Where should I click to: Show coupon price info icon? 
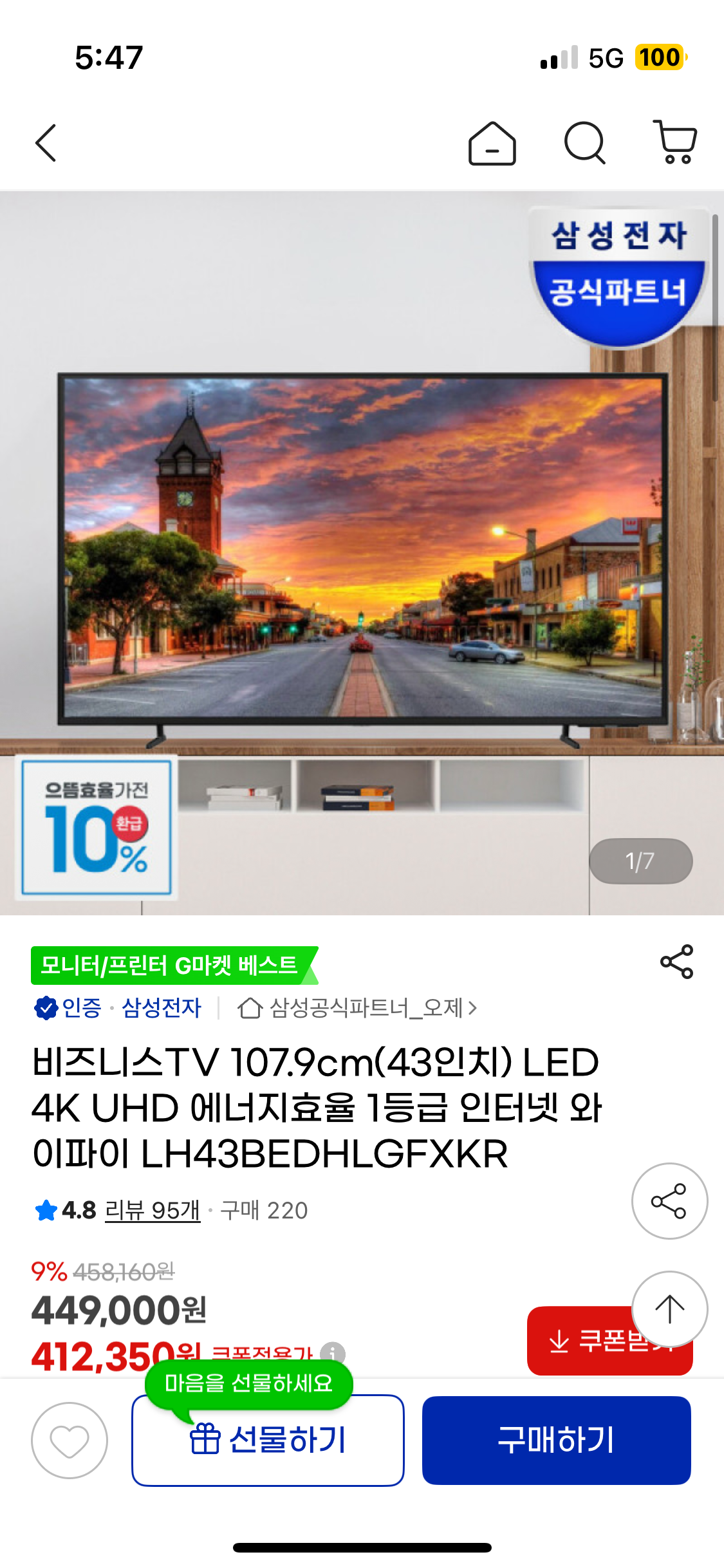(333, 1352)
